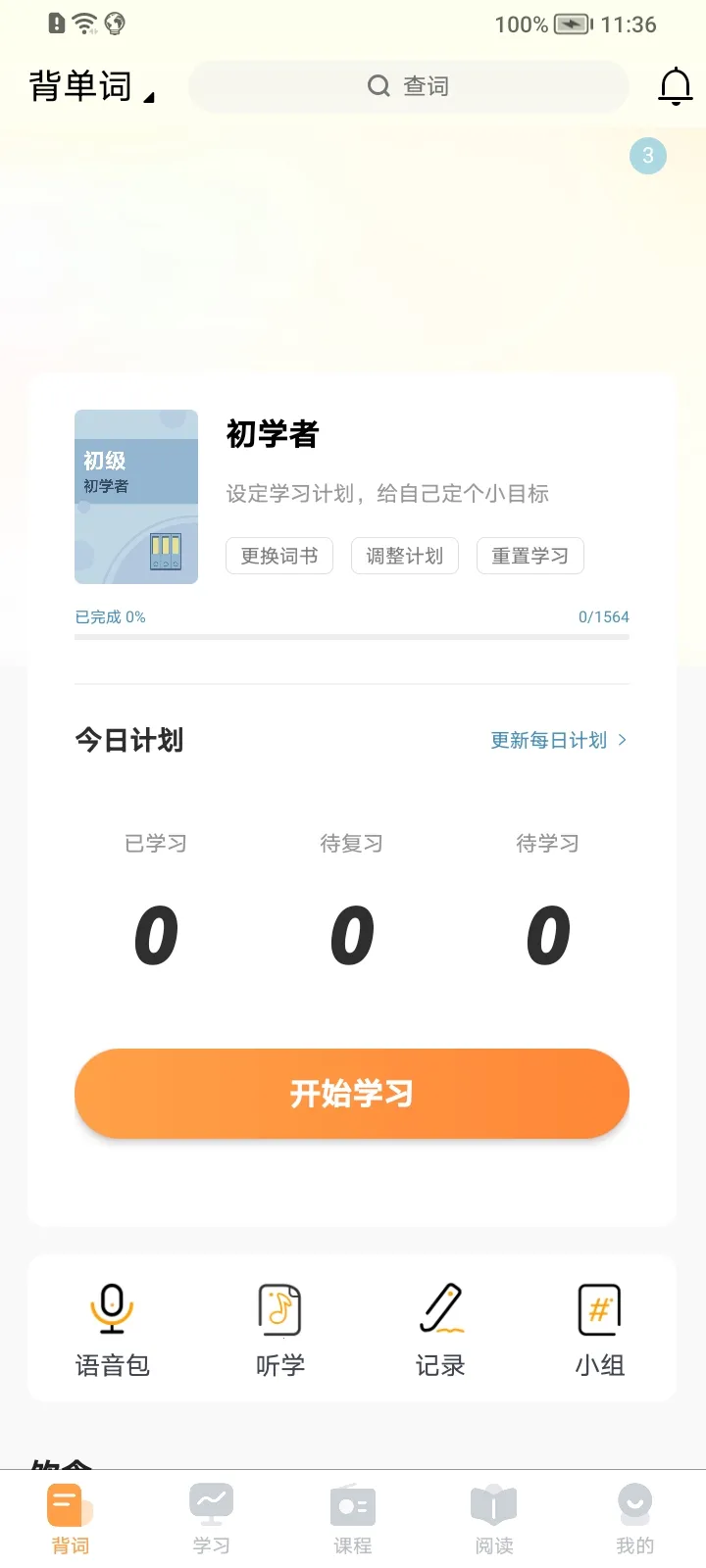Image resolution: width=706 pixels, height=1568 pixels.
Task: Open the 初学者 wordbook cover thumbnail
Action: (135, 497)
